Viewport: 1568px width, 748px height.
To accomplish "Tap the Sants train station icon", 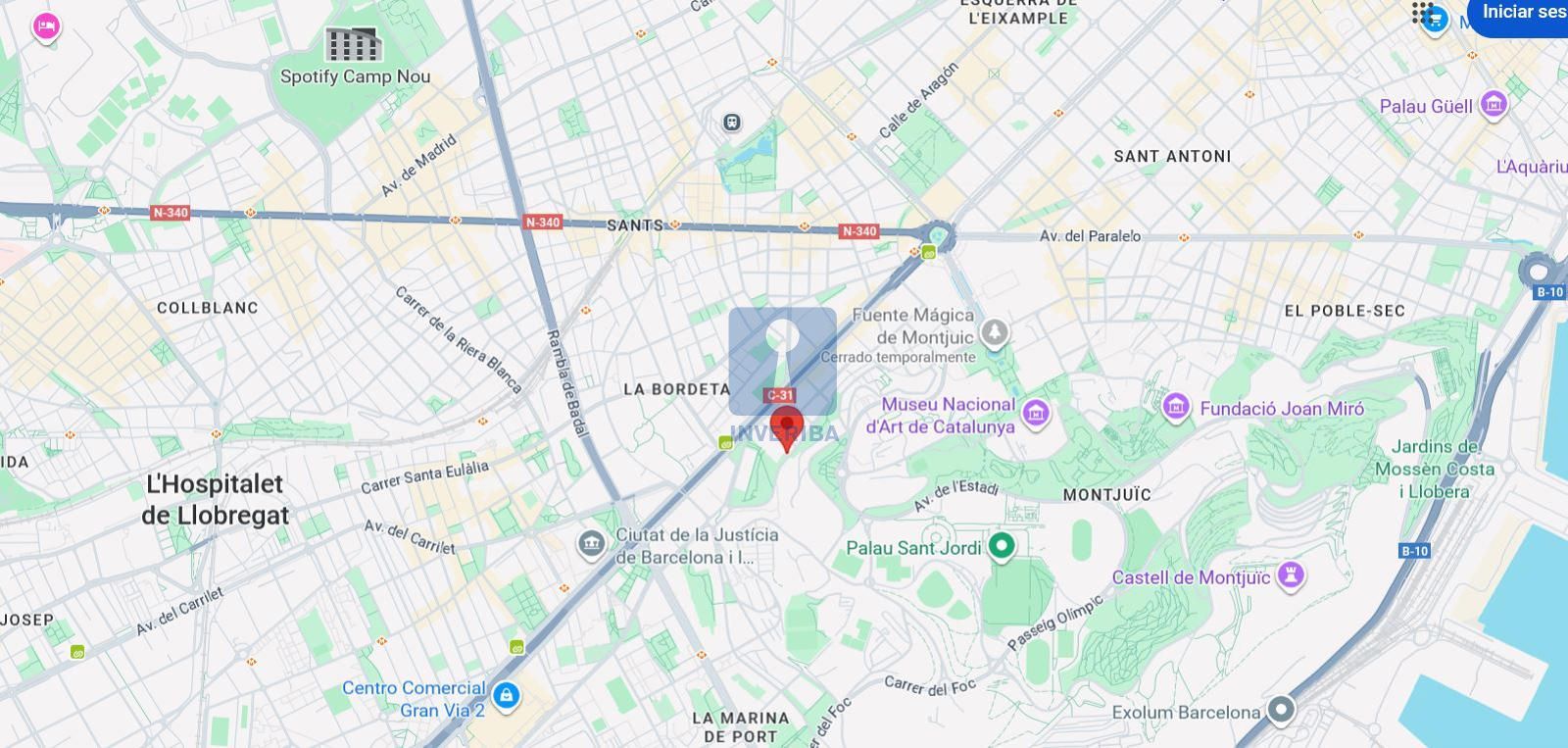I will click(731, 123).
